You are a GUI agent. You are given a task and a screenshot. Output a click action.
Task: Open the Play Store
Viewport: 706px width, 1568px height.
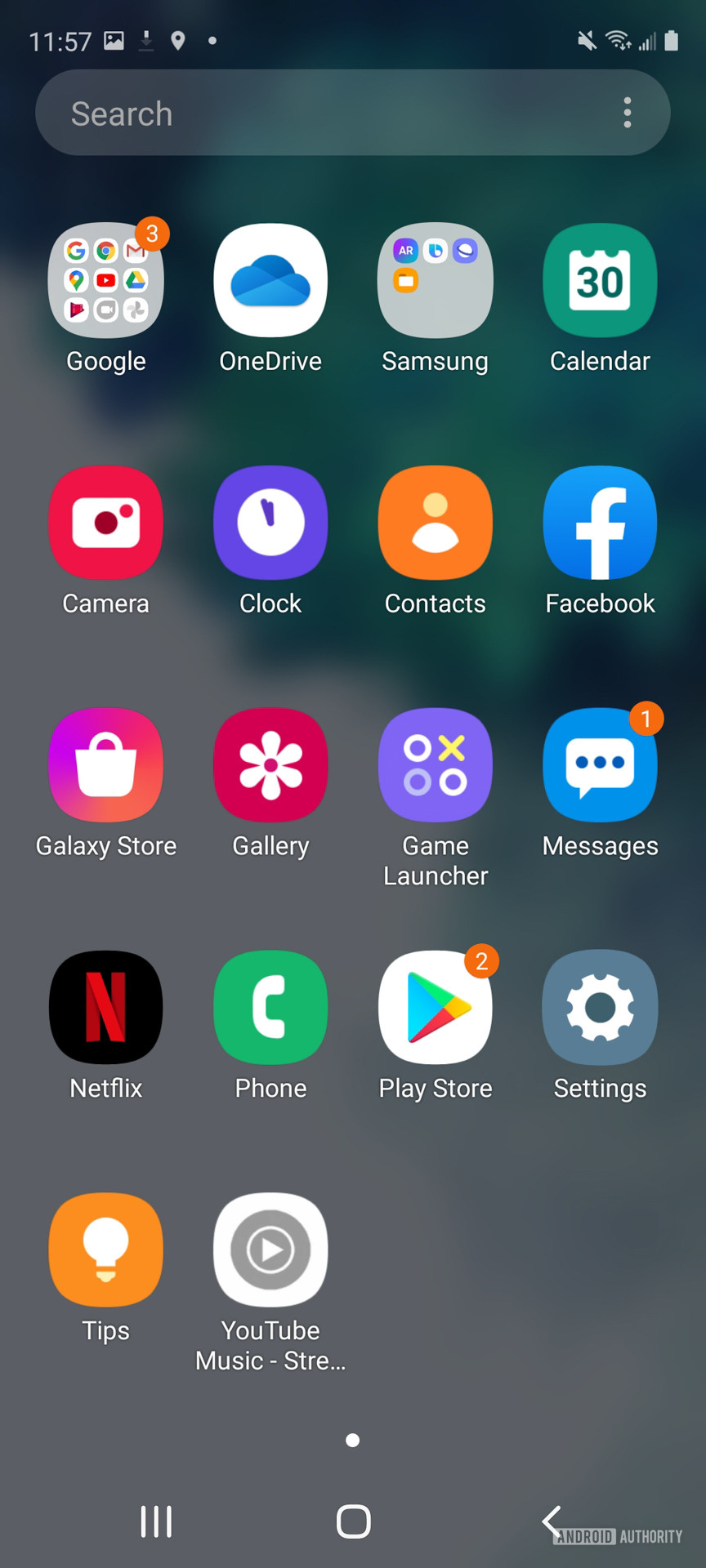(x=436, y=1008)
